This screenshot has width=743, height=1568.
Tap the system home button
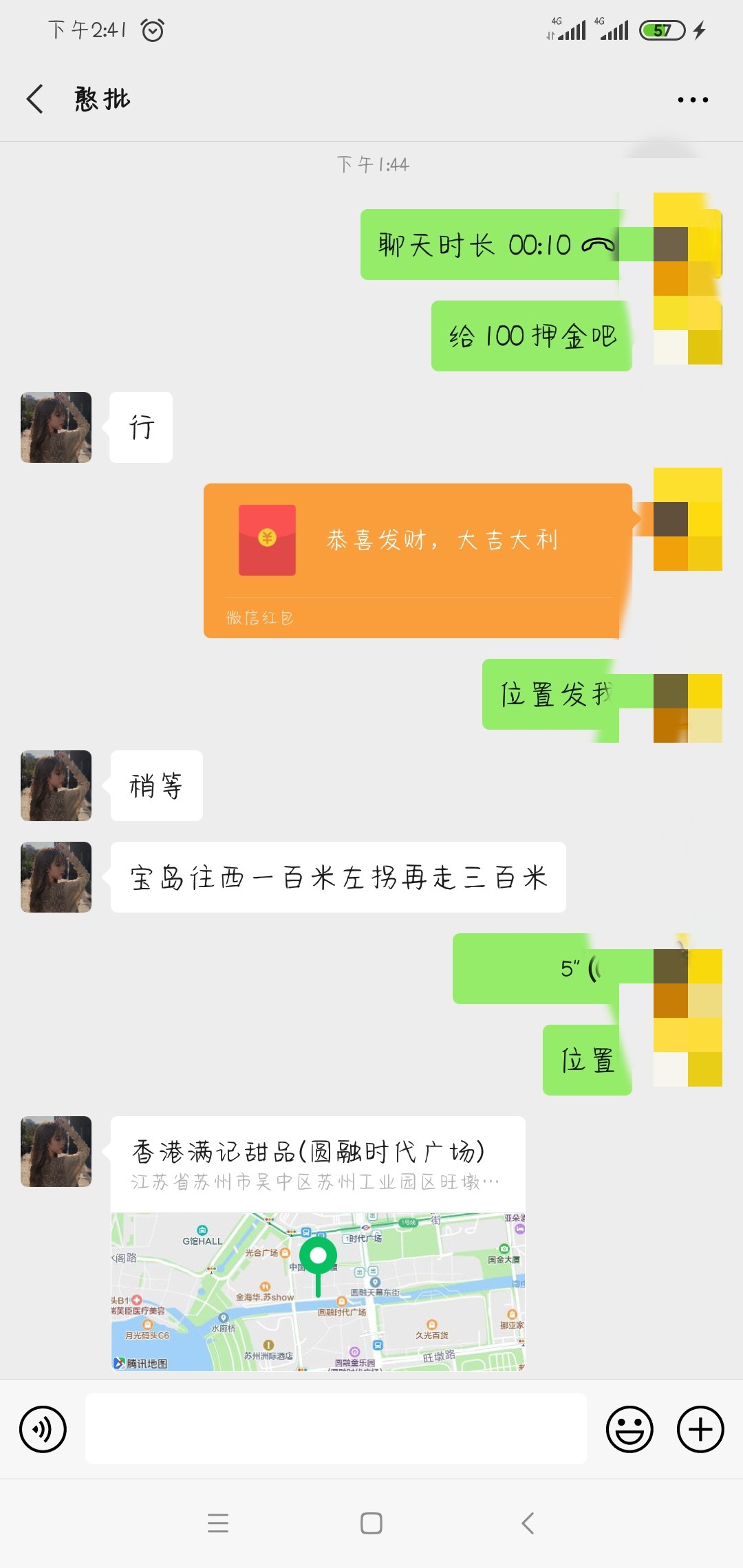point(371,1523)
